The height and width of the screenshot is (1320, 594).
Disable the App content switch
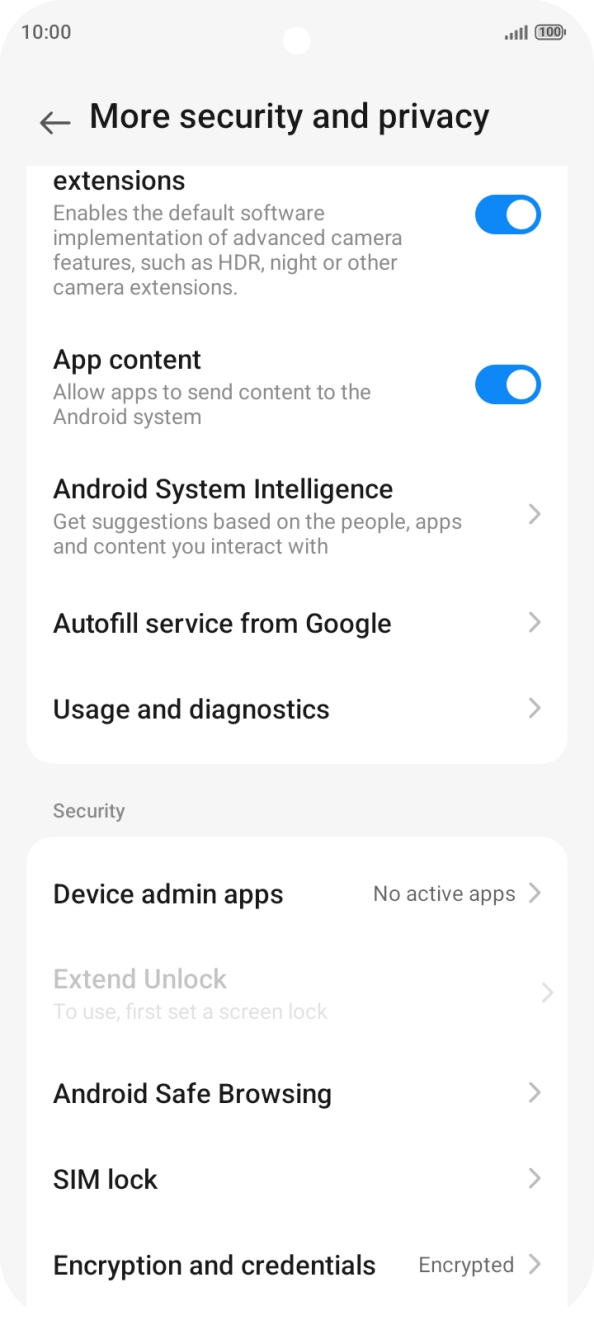pyautogui.click(x=508, y=385)
